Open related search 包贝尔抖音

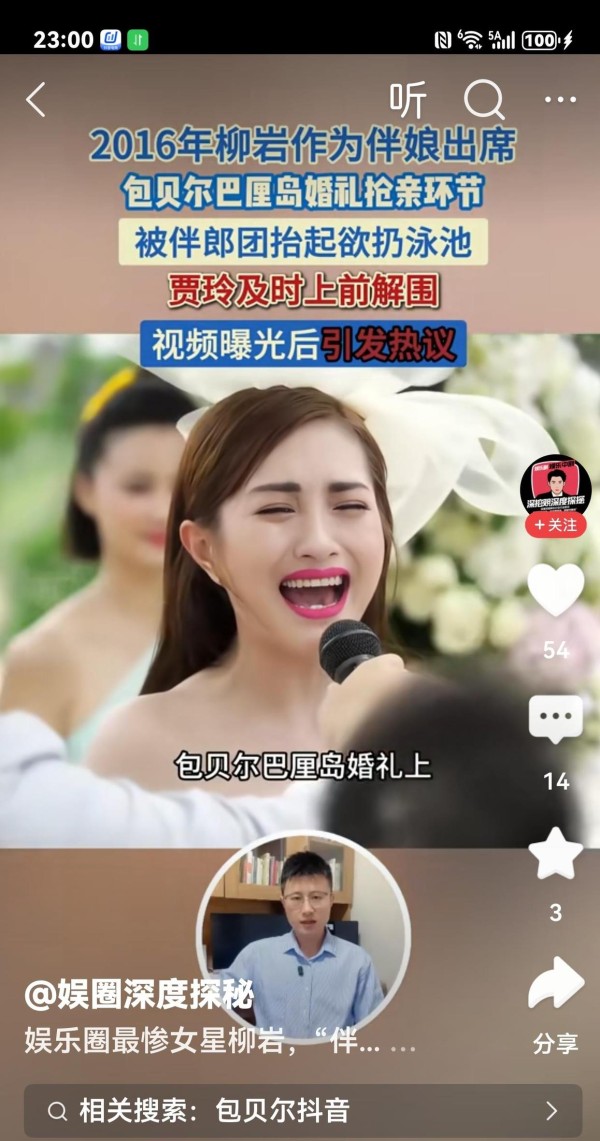300,1110
